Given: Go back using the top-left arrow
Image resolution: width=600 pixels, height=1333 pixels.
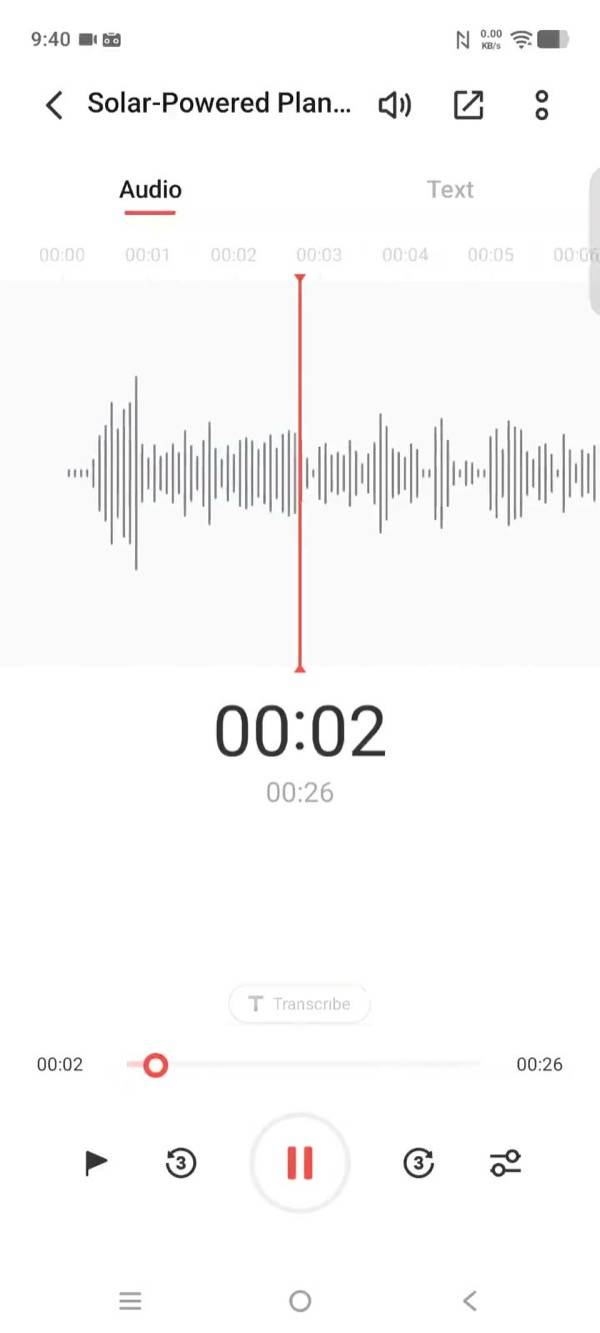Looking at the screenshot, I should 55,105.
